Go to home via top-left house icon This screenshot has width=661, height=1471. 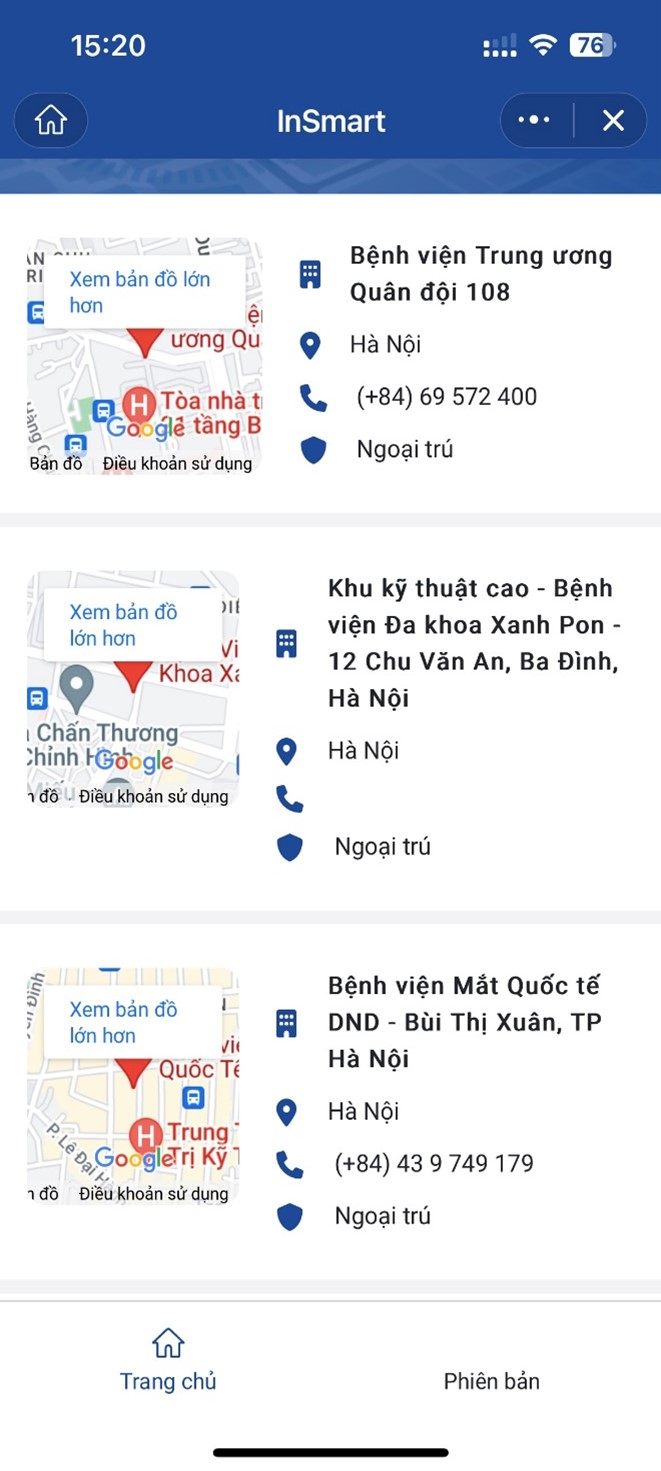50,121
